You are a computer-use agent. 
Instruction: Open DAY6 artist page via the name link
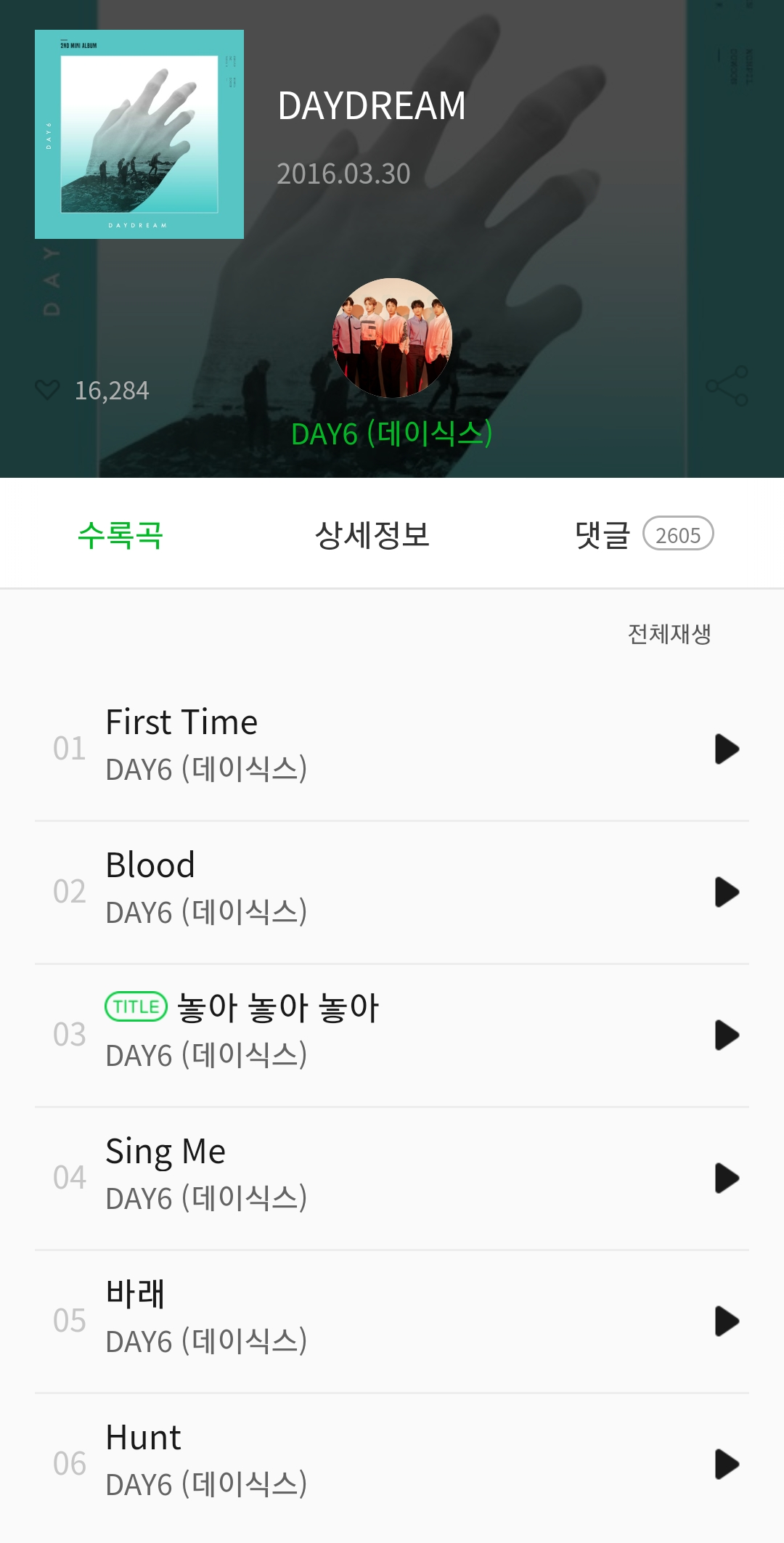(x=392, y=436)
